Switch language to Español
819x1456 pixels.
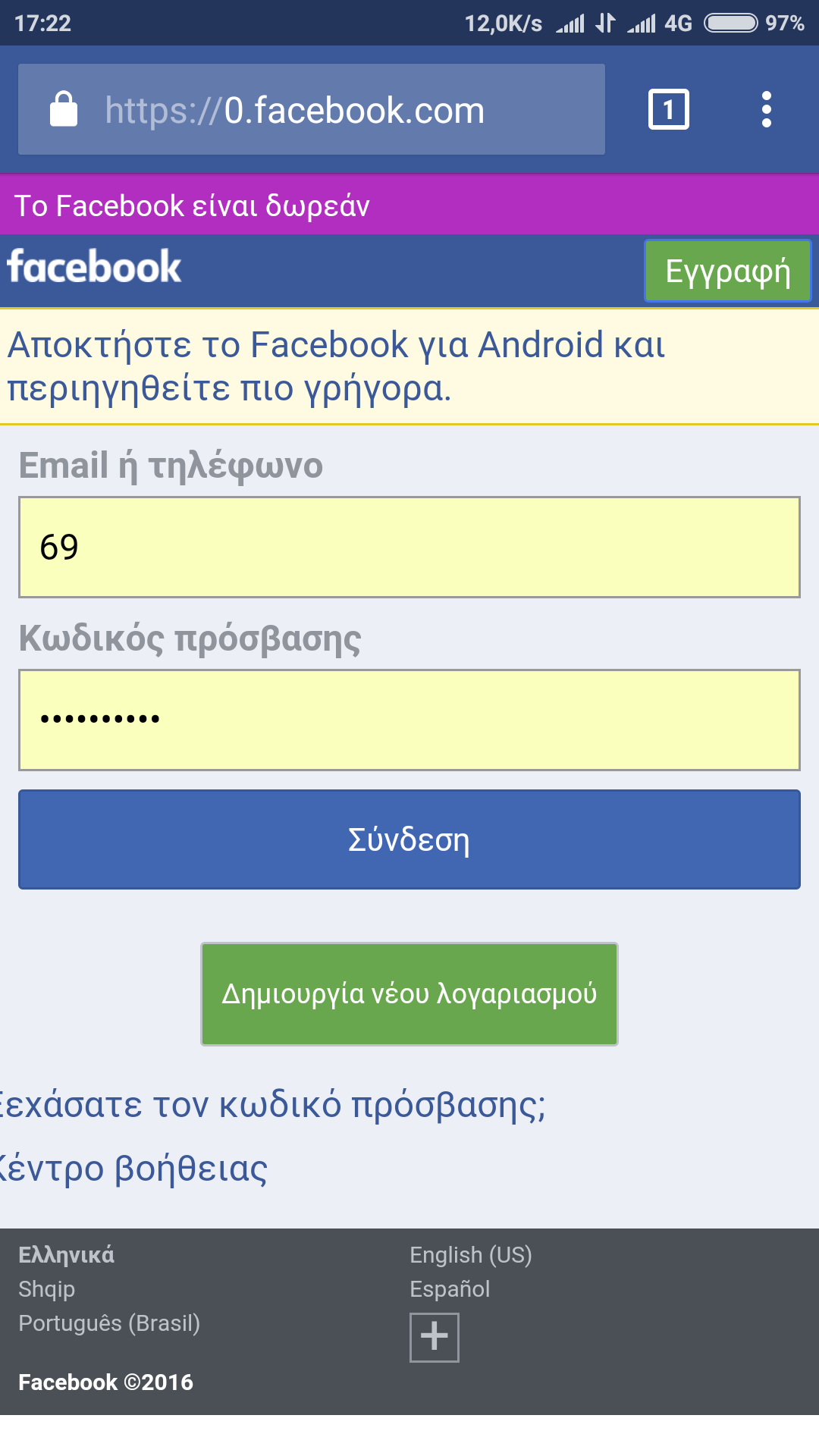point(450,1289)
